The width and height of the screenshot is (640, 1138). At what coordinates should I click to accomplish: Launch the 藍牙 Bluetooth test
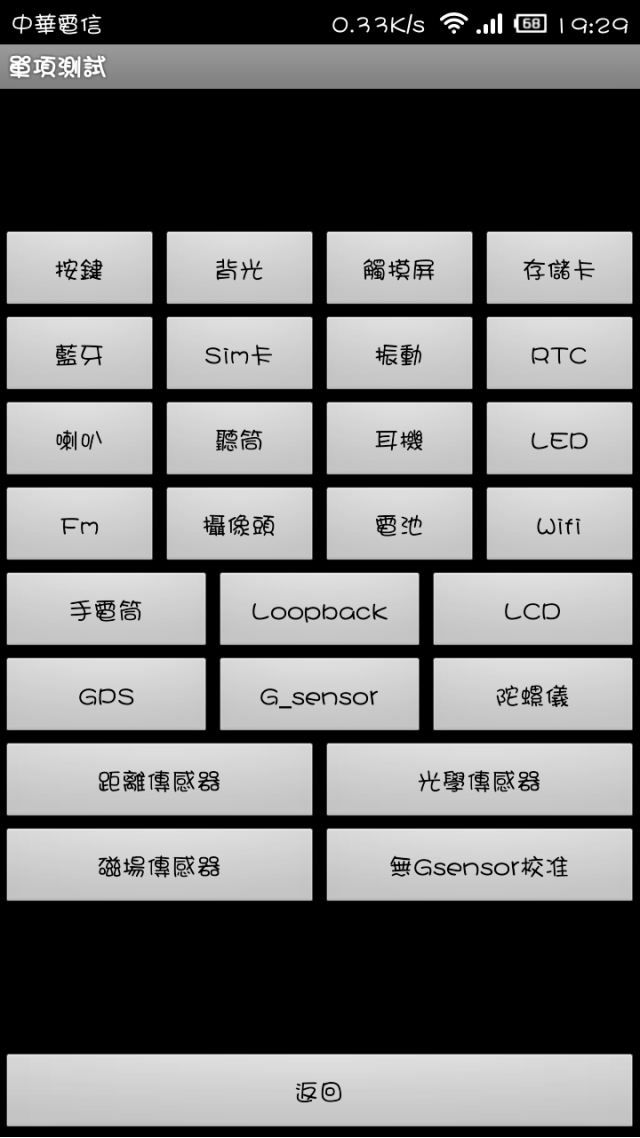tap(80, 354)
